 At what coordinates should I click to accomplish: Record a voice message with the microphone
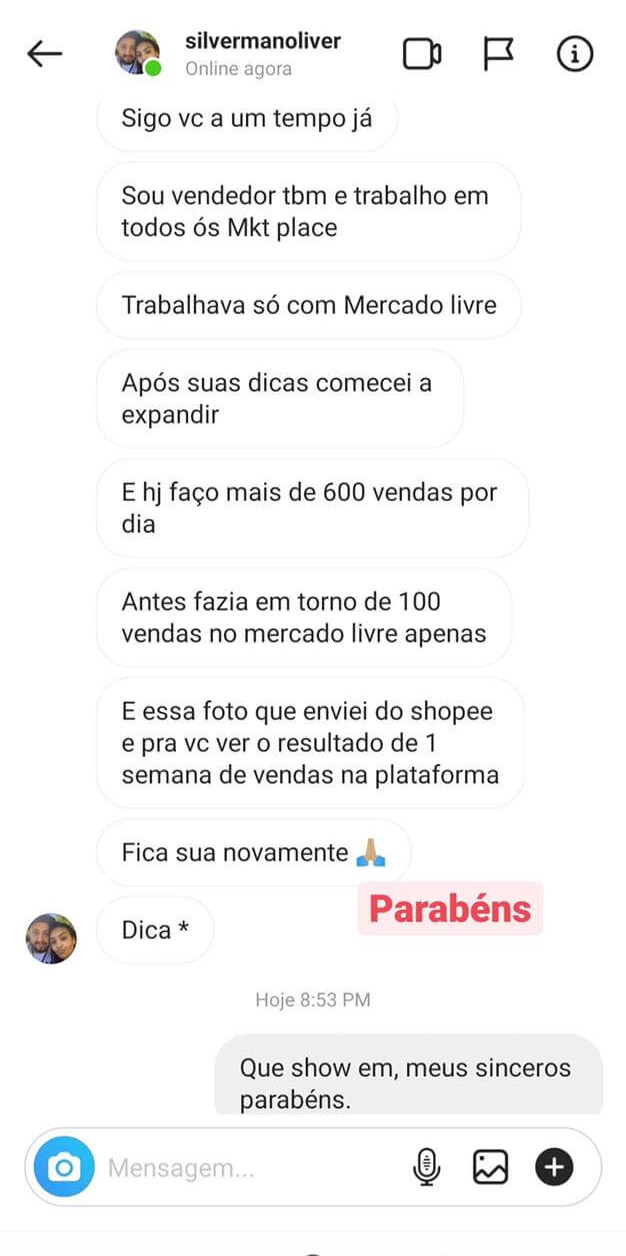[427, 1167]
